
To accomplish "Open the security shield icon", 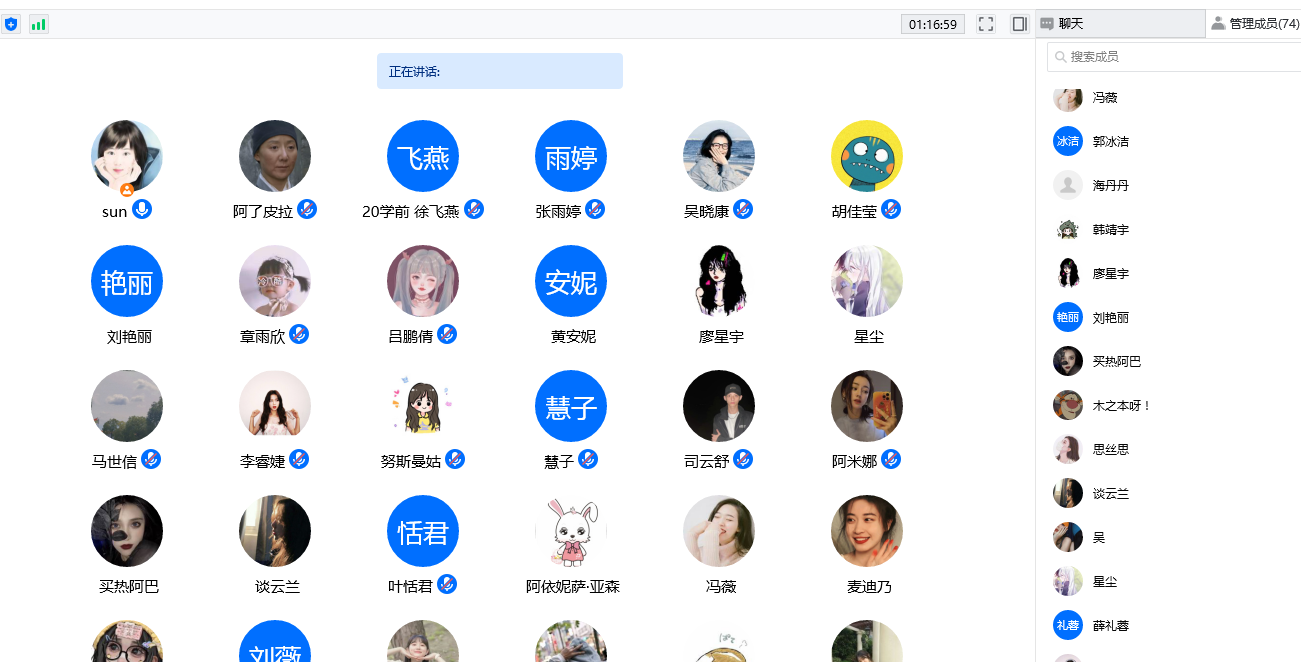I will (11, 24).
